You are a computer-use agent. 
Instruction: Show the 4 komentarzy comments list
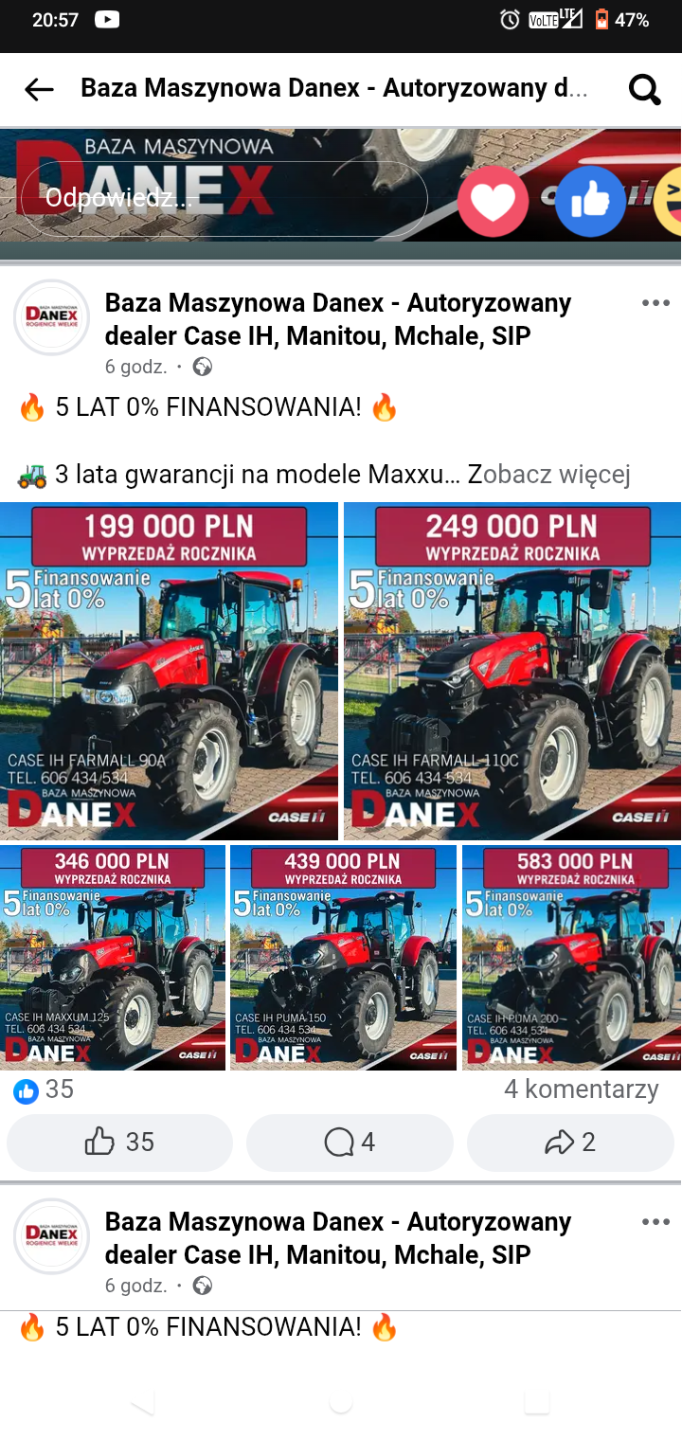[581, 1089]
